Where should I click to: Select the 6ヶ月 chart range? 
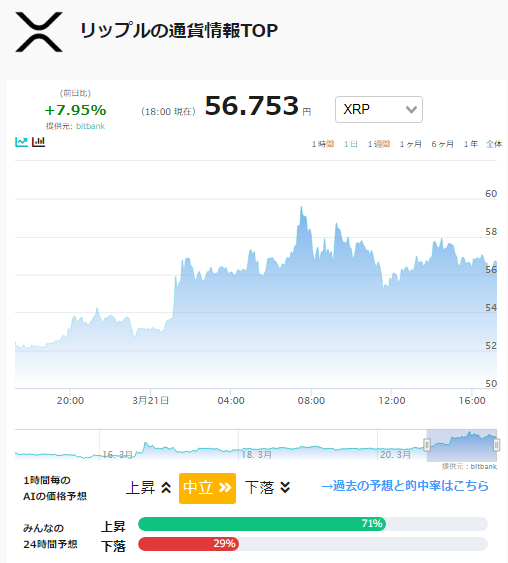(x=442, y=144)
